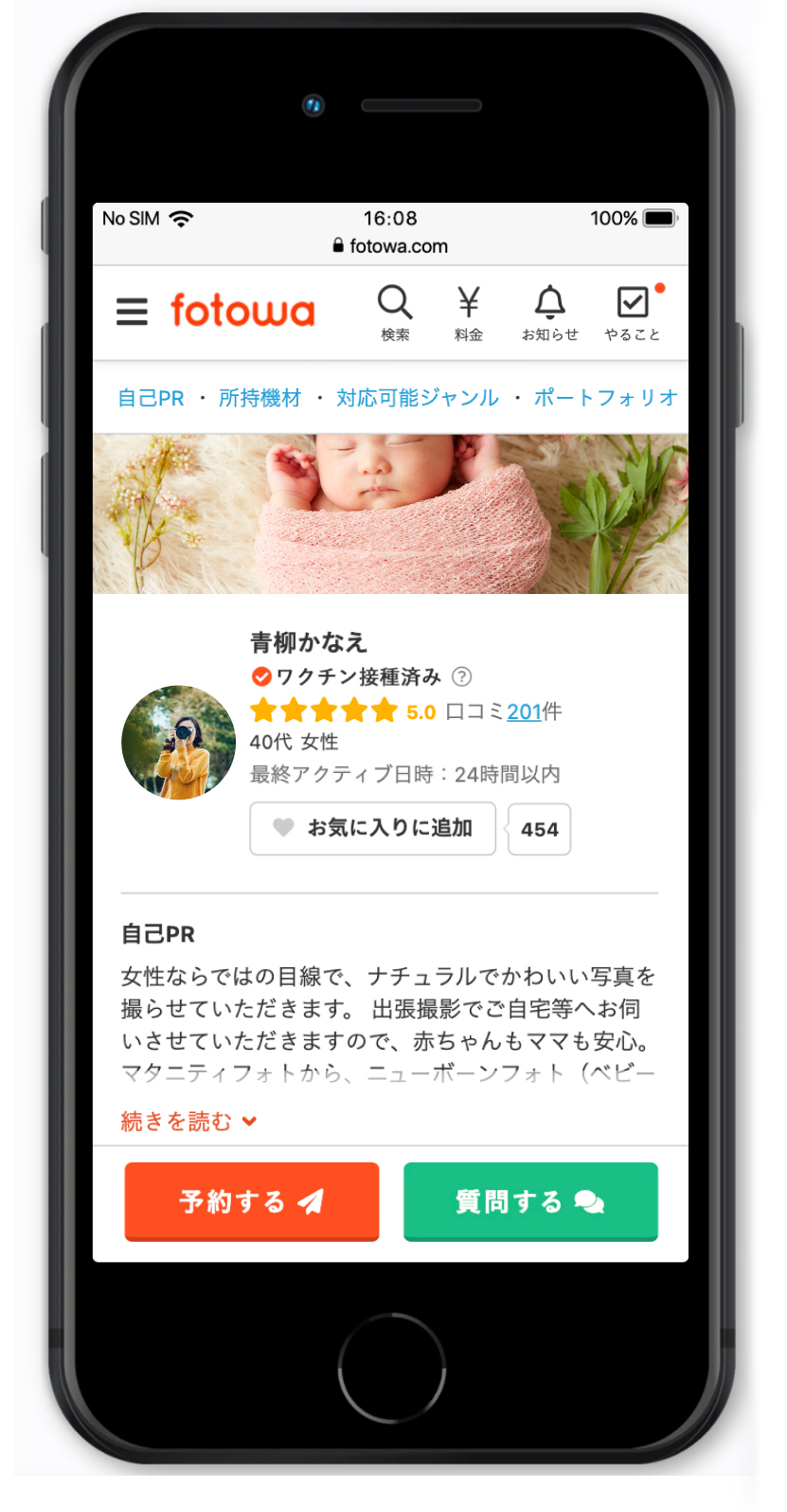Open the 201件 reviews link
The height and width of the screenshot is (1512, 787).
point(524,711)
